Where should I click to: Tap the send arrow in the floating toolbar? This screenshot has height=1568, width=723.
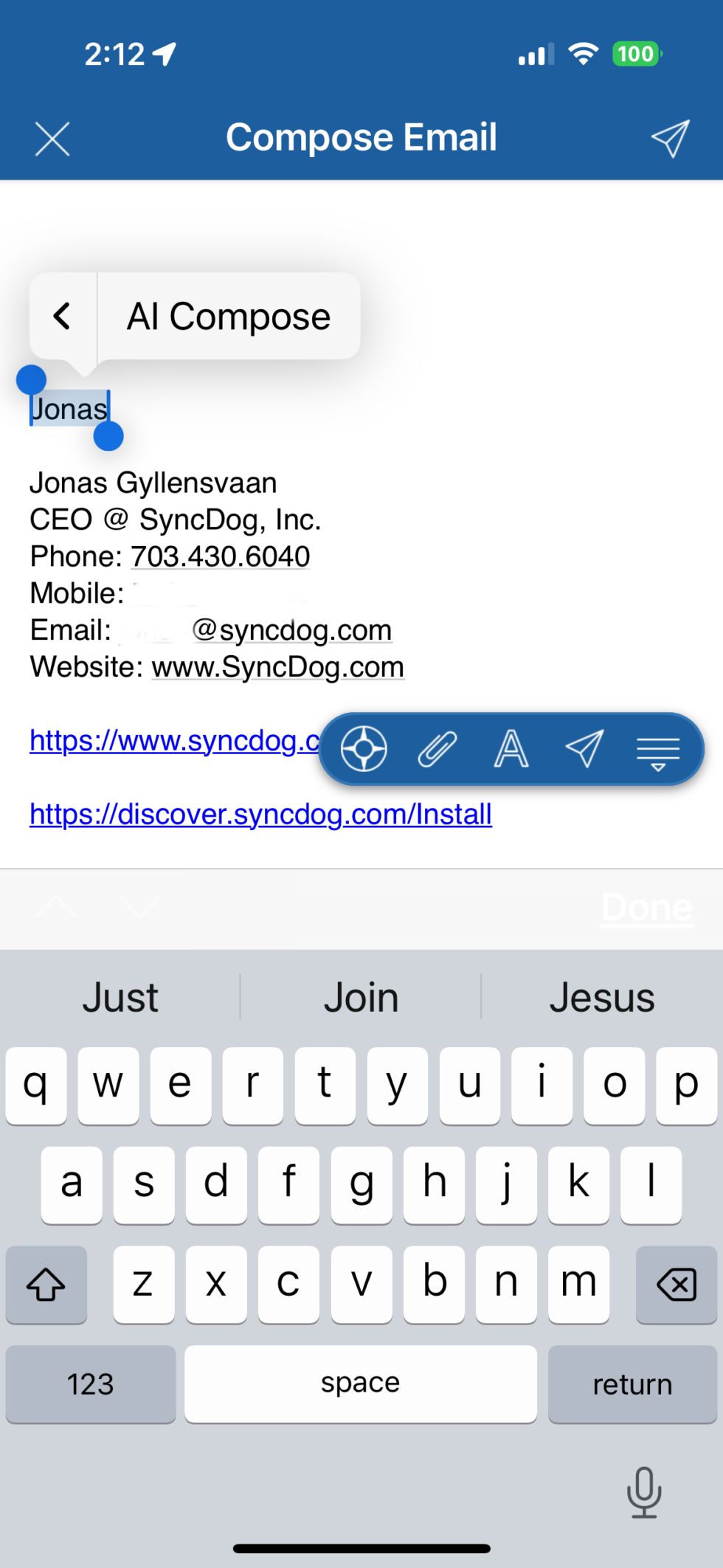click(x=585, y=748)
